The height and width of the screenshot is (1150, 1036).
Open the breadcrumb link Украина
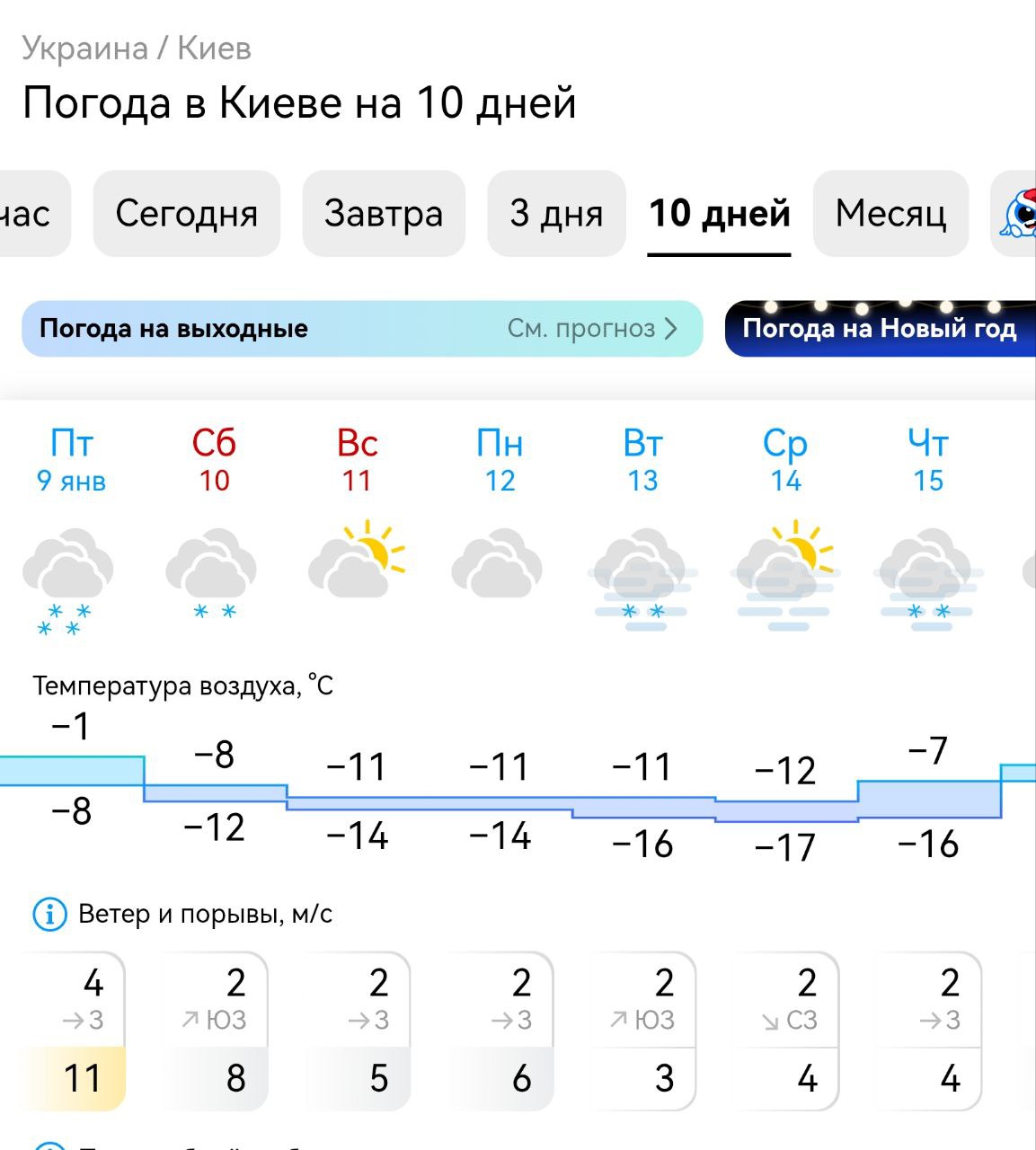[x=84, y=48]
